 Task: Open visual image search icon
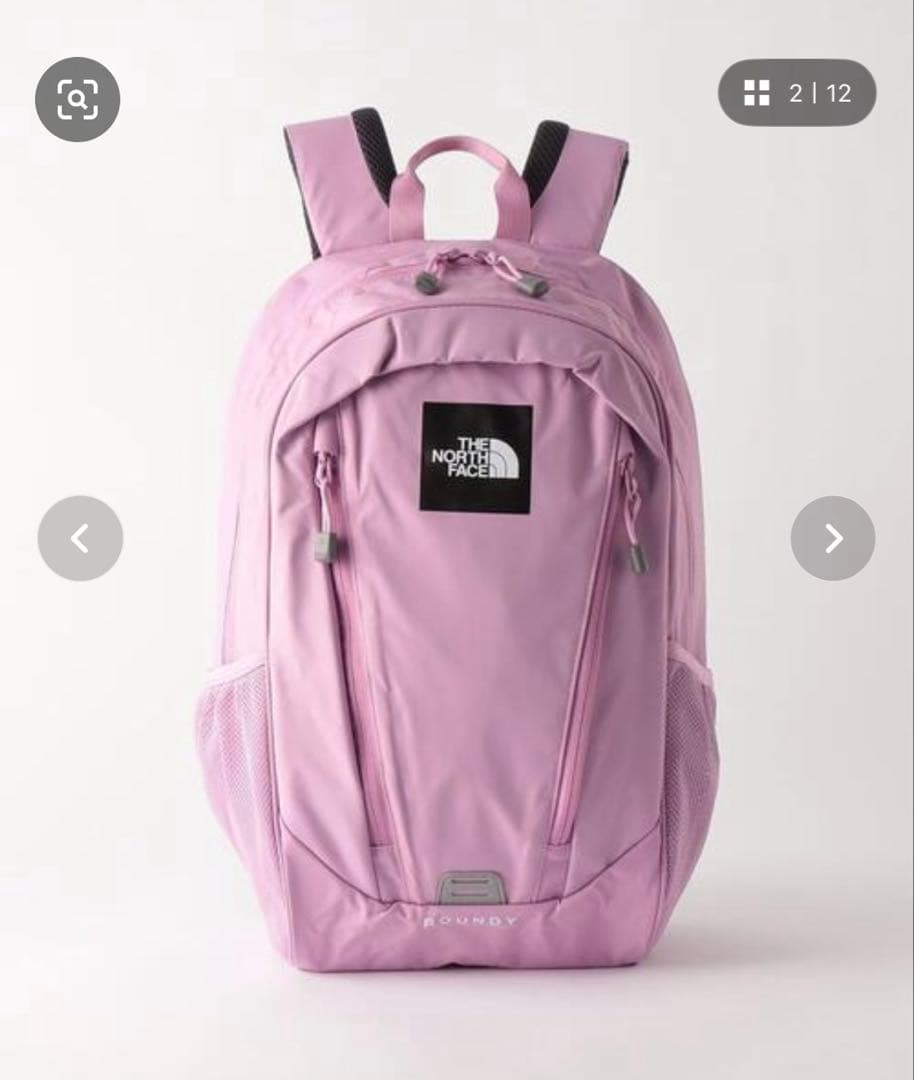pyautogui.click(x=77, y=99)
